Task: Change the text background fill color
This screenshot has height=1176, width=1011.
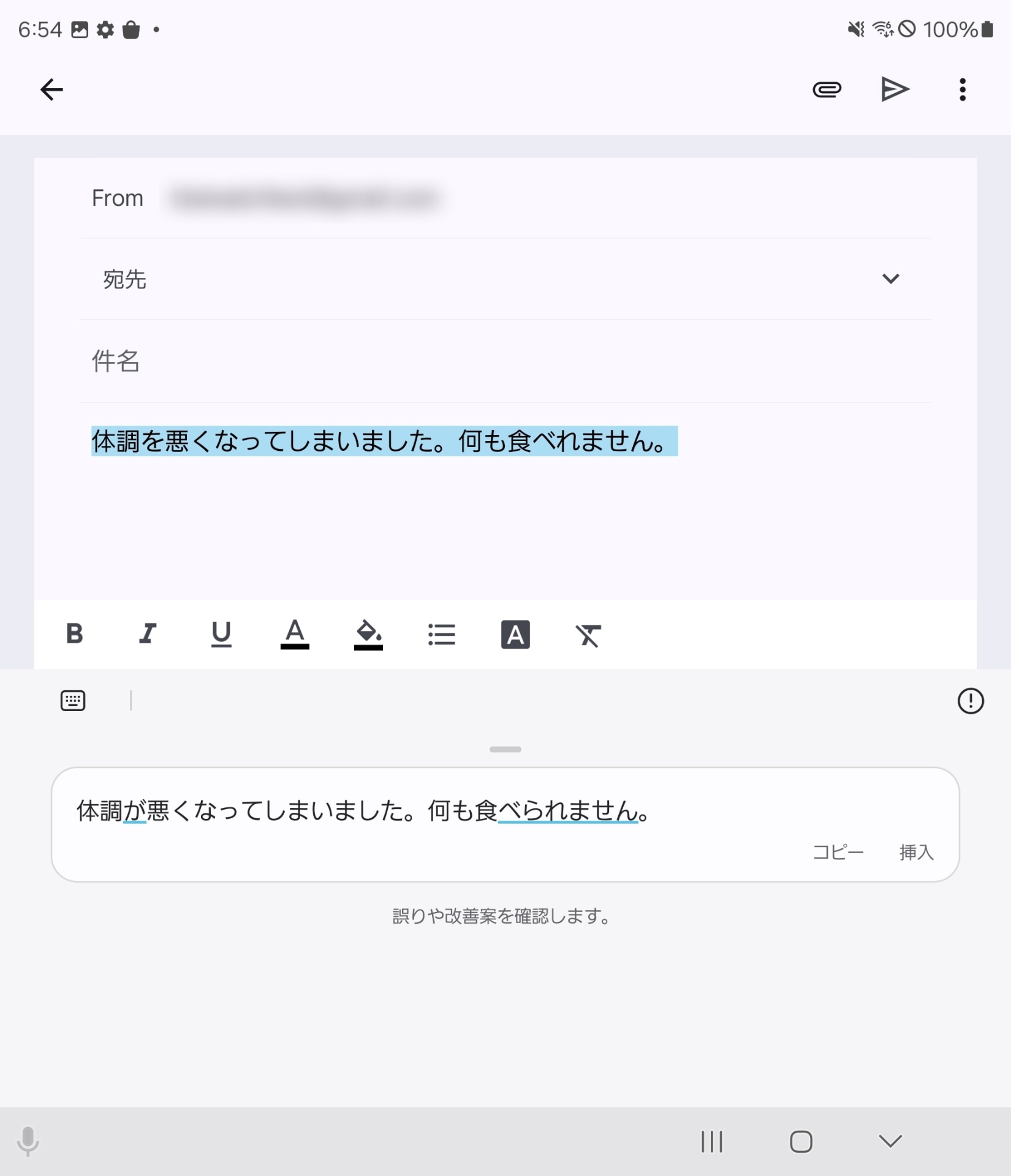Action: [368, 634]
